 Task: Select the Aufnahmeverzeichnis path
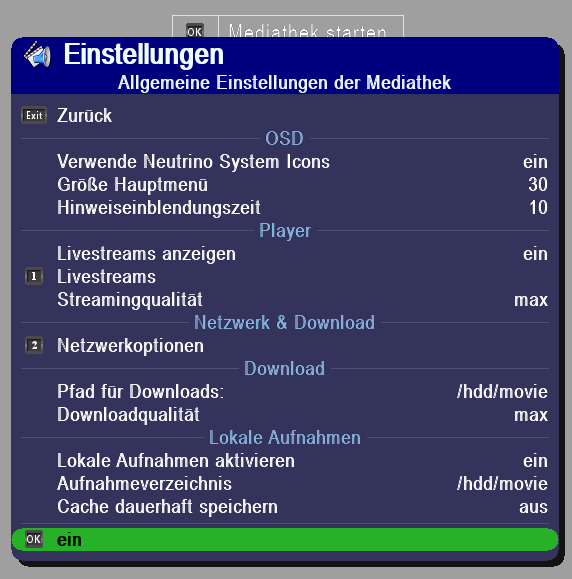coord(285,484)
